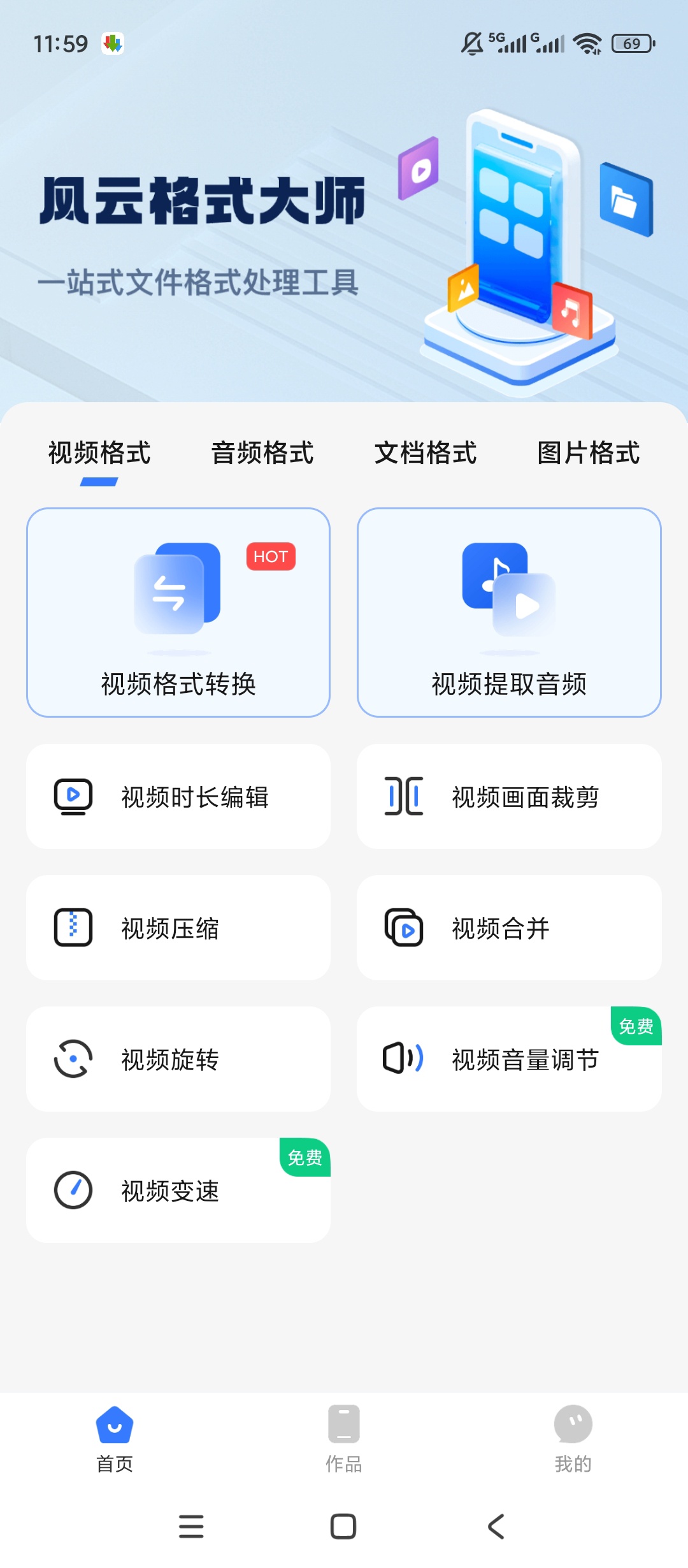688x1568 pixels.
Task: Open 视频旋转 tool
Action: [178, 1059]
